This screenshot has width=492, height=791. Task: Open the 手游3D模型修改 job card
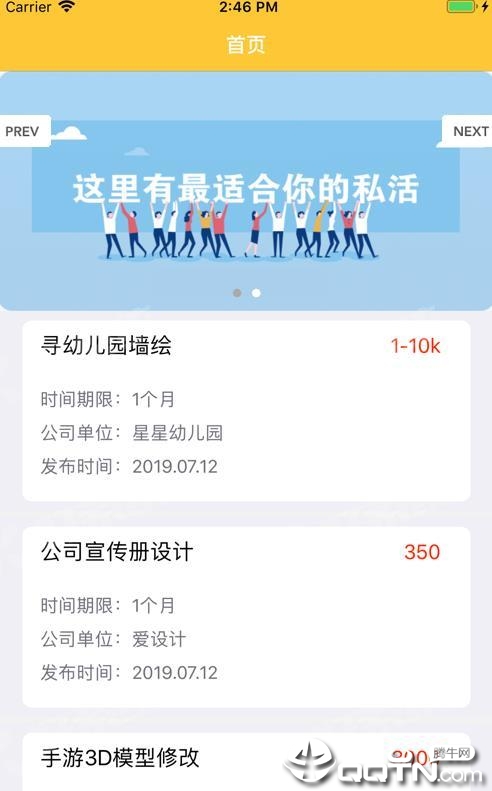point(246,762)
